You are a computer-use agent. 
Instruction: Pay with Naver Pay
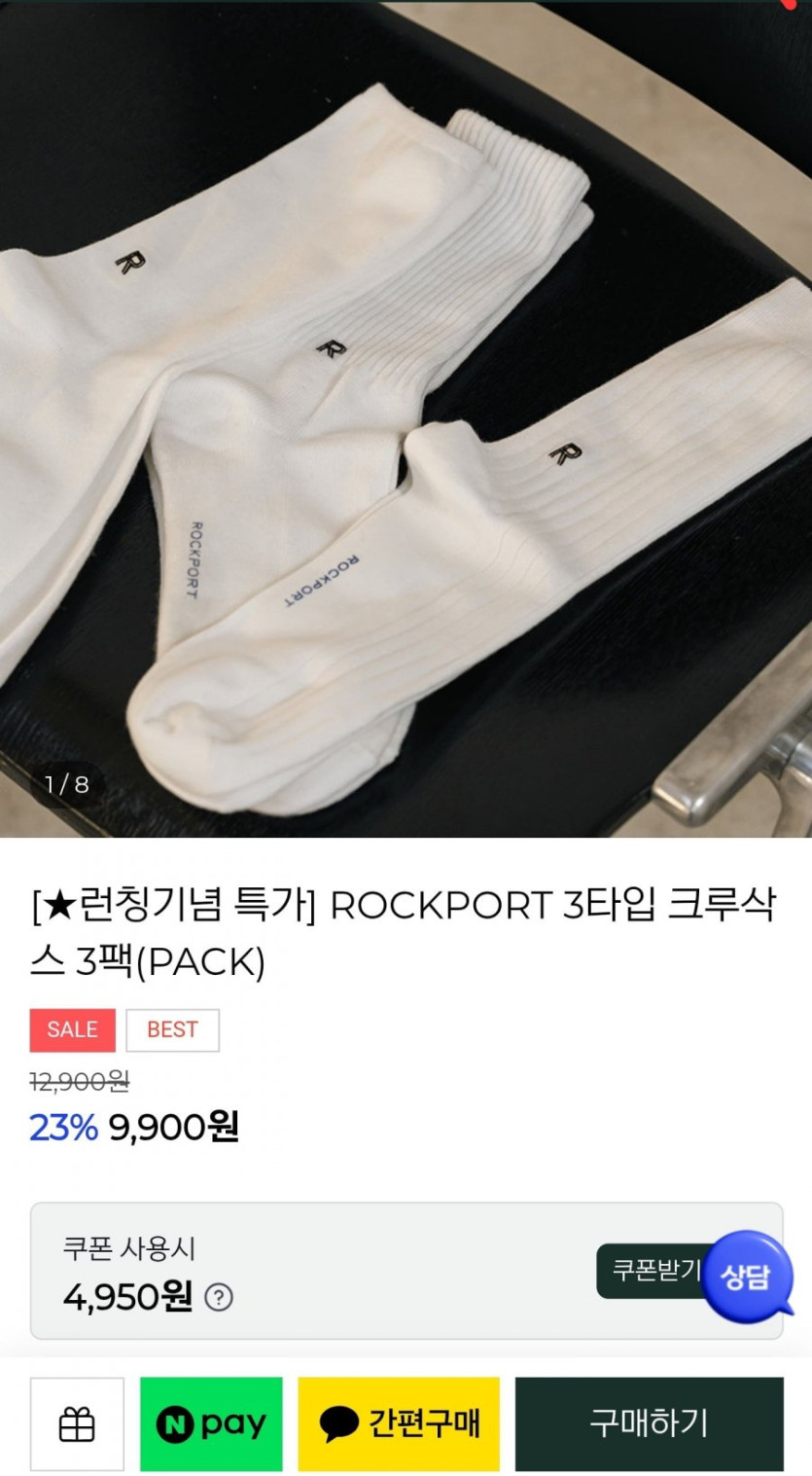(x=211, y=1424)
